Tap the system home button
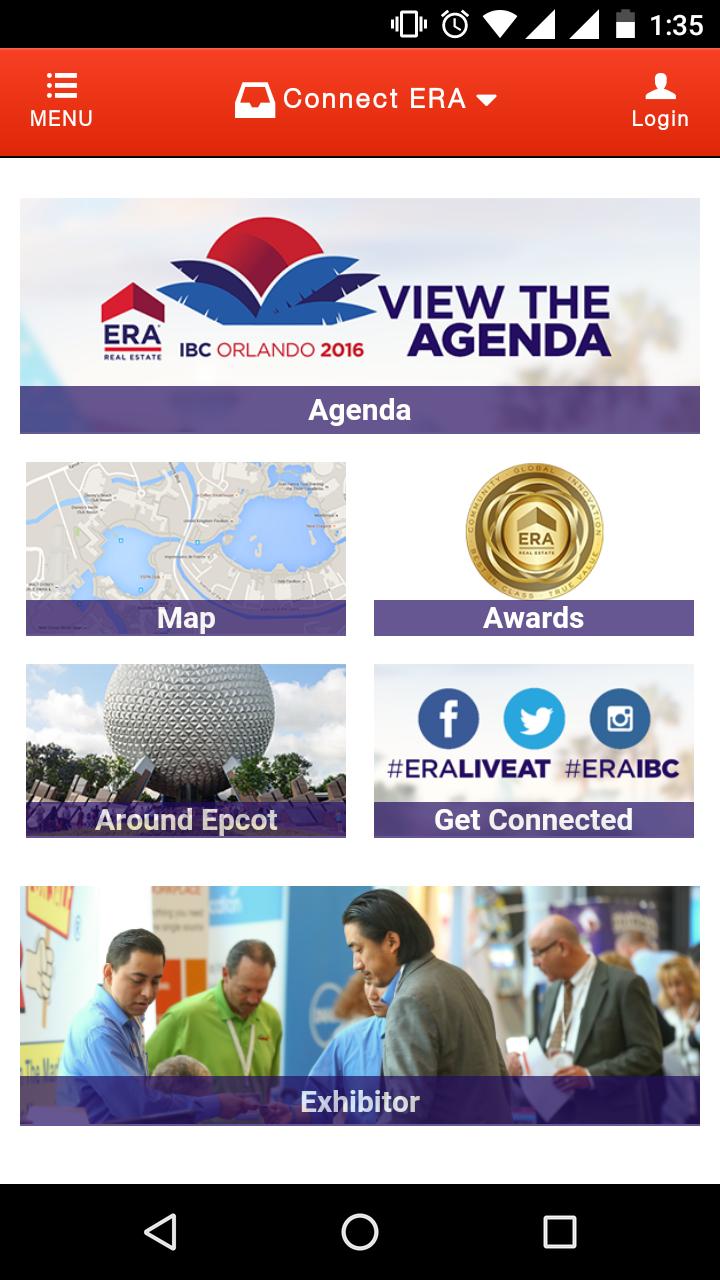The height and width of the screenshot is (1280, 720). (360, 1232)
